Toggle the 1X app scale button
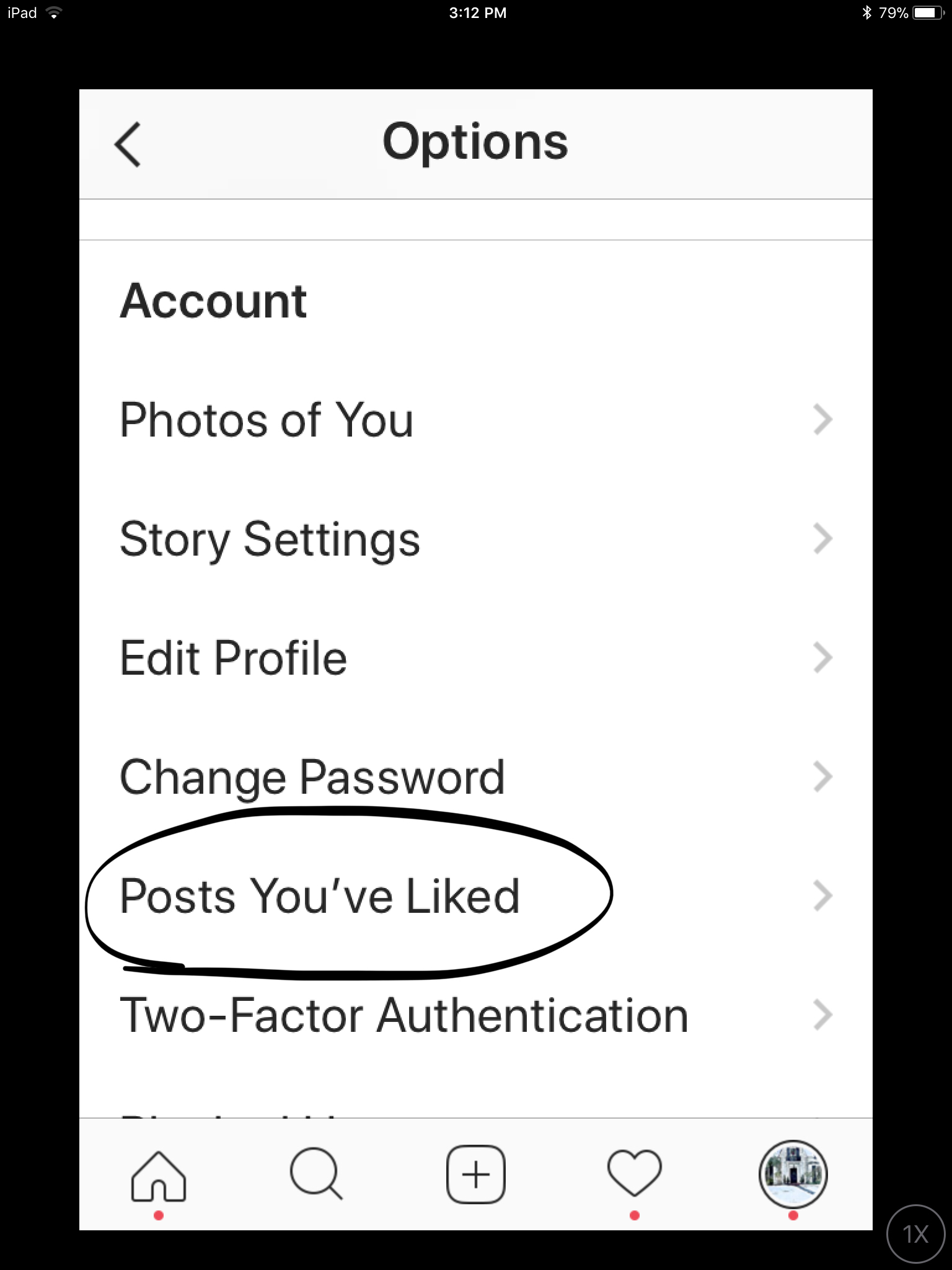The height and width of the screenshot is (1270, 952). (915, 1234)
